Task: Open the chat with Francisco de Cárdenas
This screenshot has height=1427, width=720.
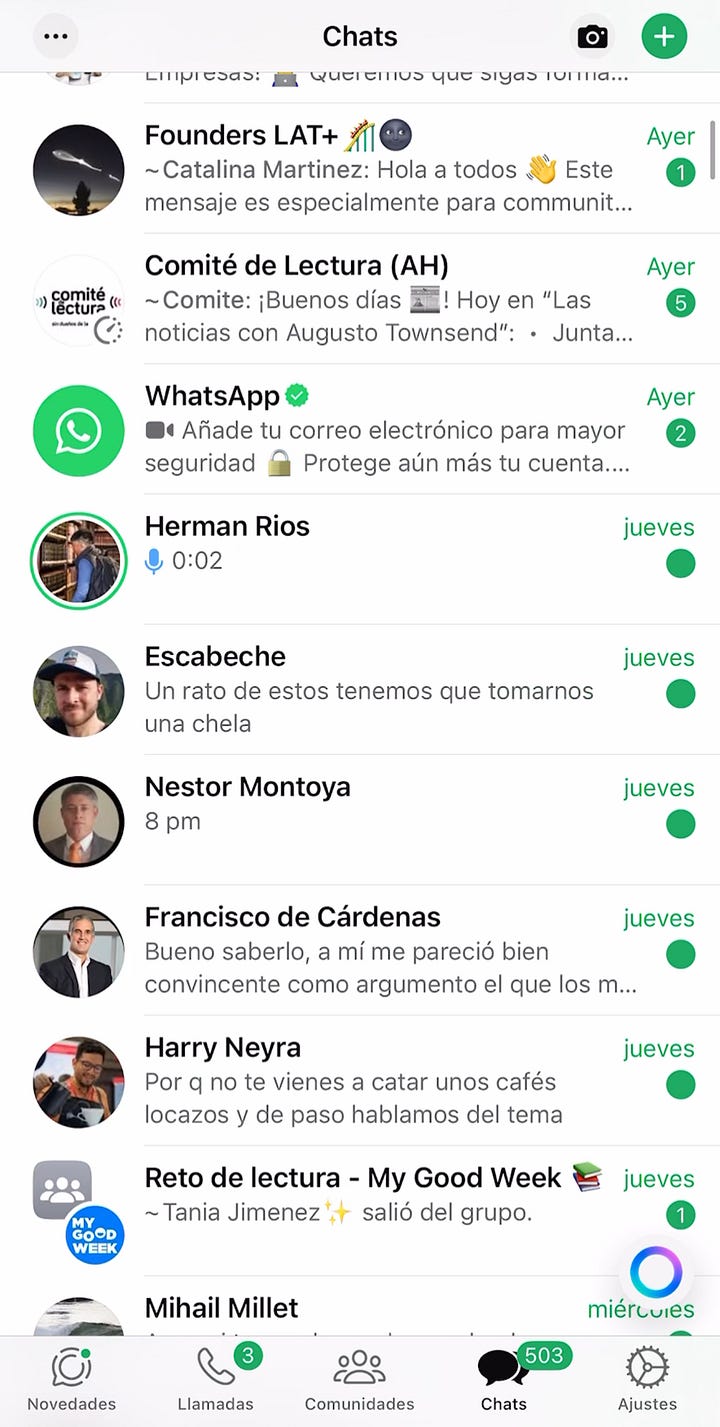Action: click(x=390, y=950)
